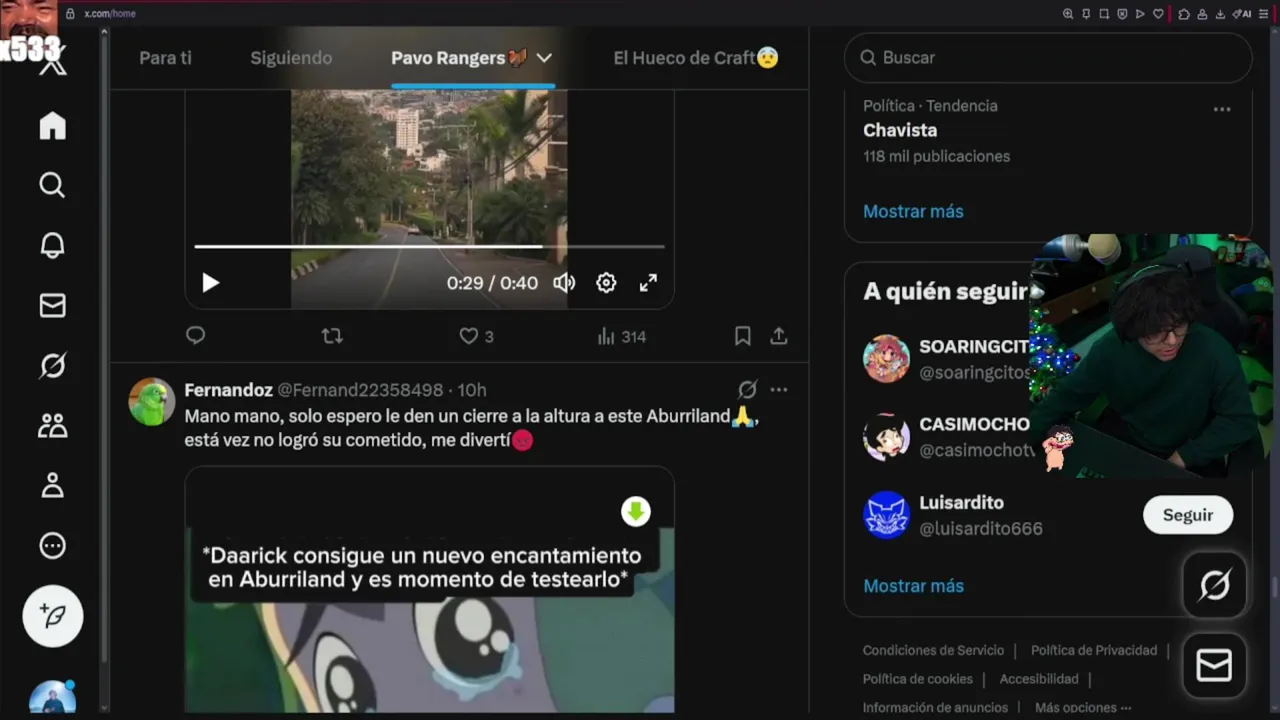This screenshot has height=720, width=1280.
Task: Mute the video sound
Action: [564, 283]
